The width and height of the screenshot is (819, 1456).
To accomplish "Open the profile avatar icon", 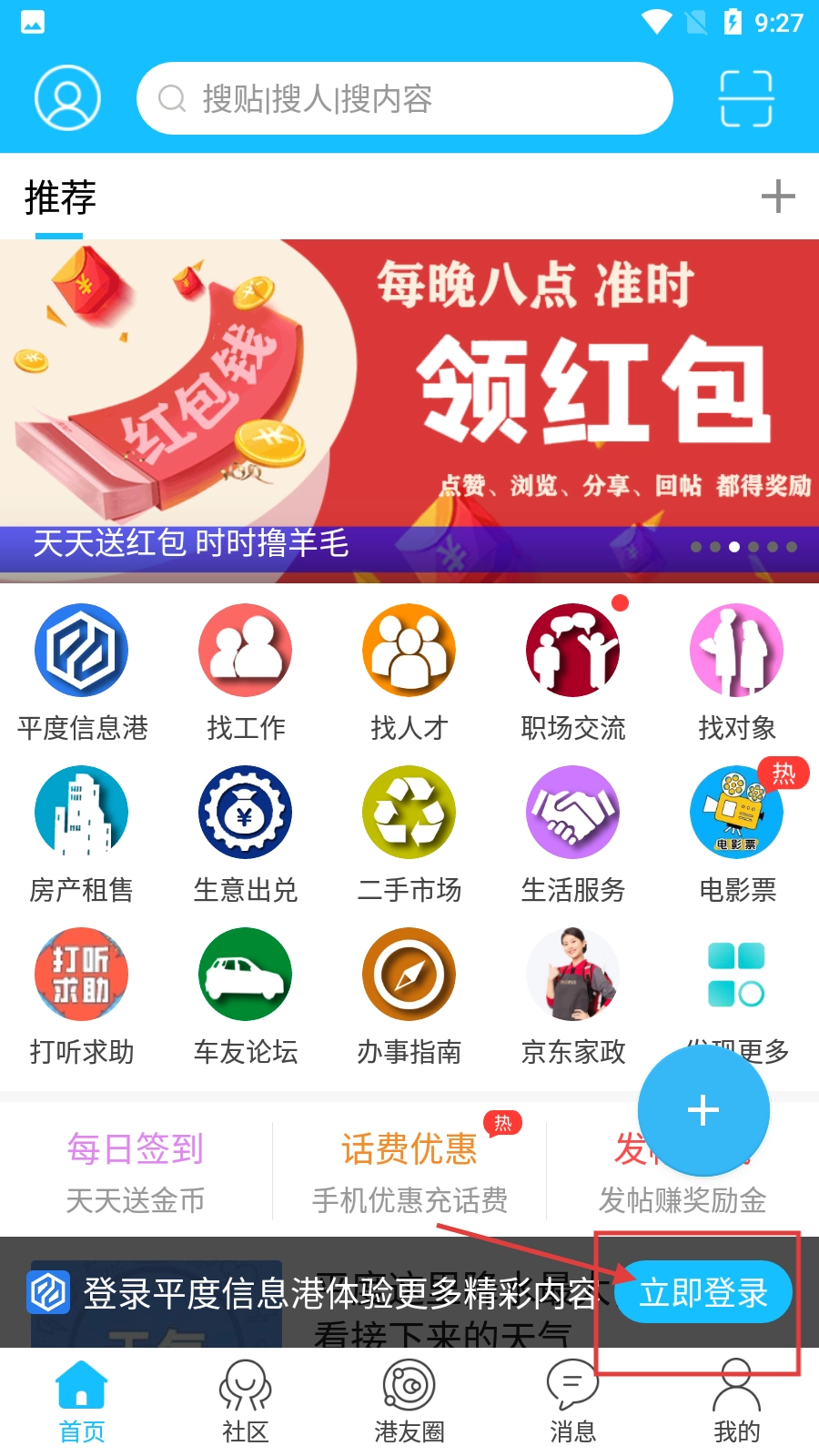I will point(67,97).
